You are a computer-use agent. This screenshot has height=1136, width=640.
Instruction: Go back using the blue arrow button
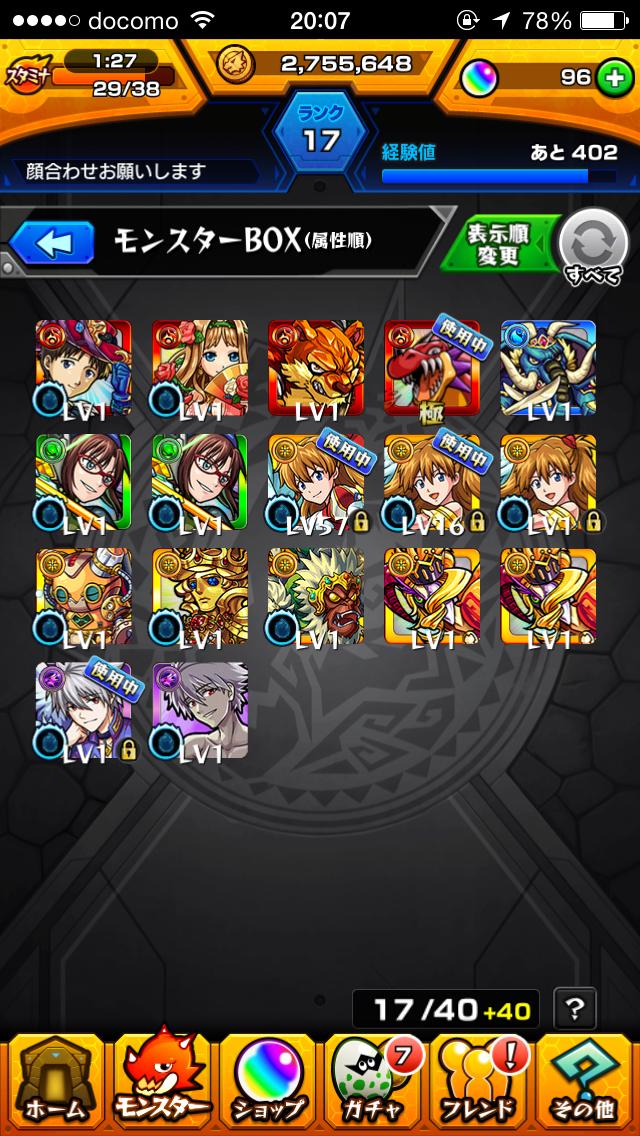click(x=52, y=241)
